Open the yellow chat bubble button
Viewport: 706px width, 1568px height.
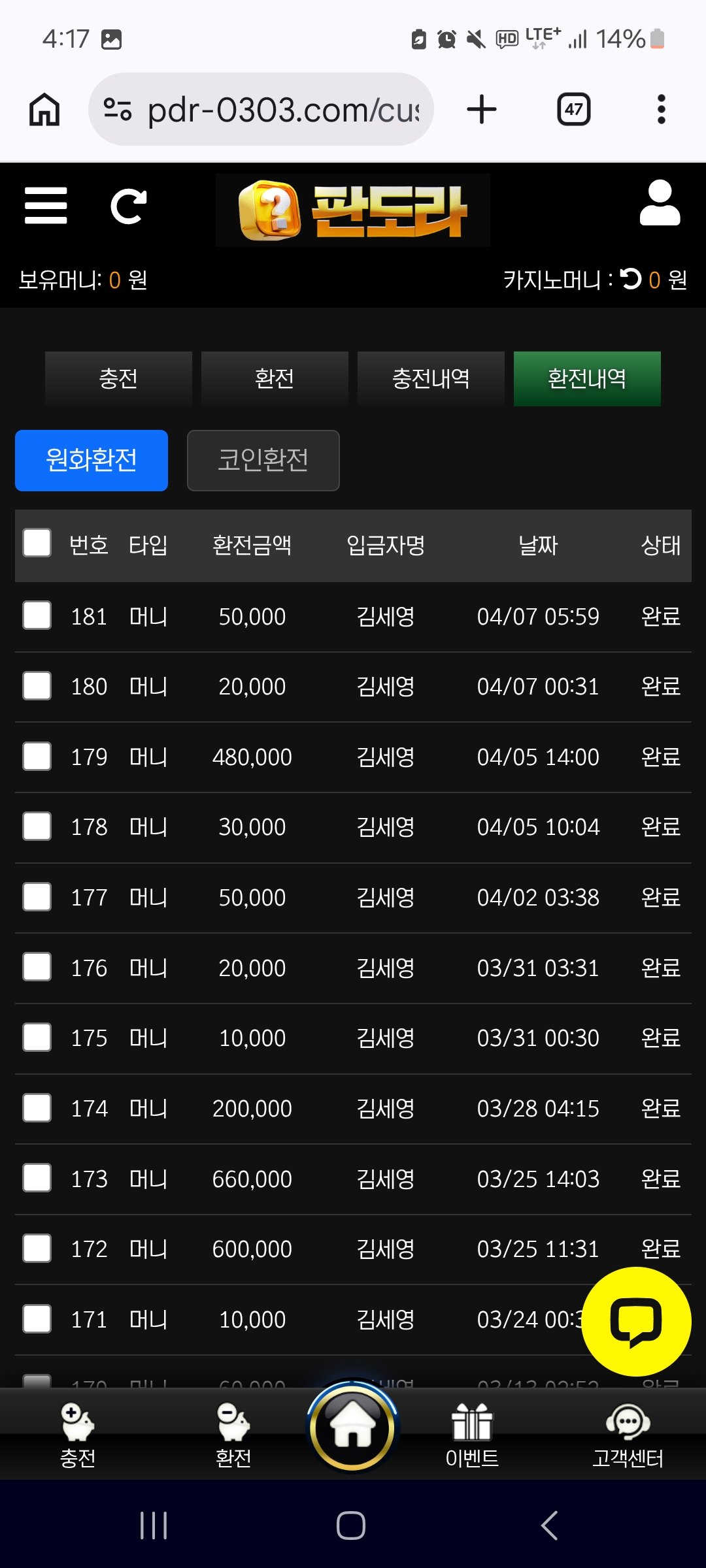[636, 1322]
